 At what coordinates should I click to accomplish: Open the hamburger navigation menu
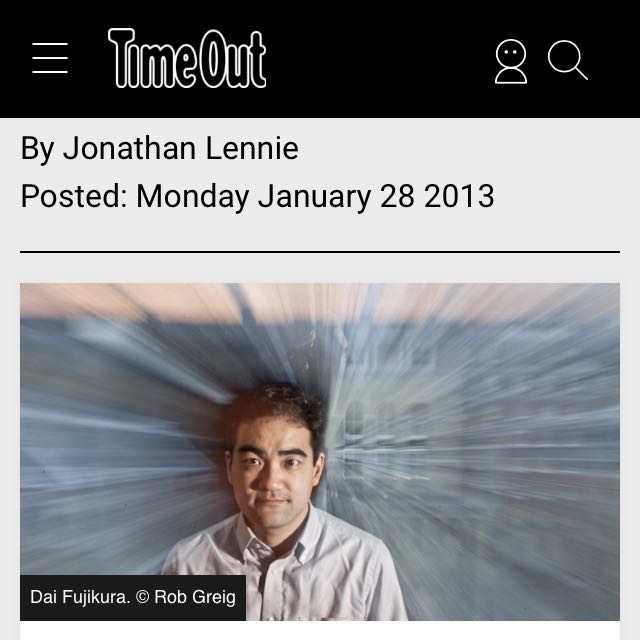point(50,58)
